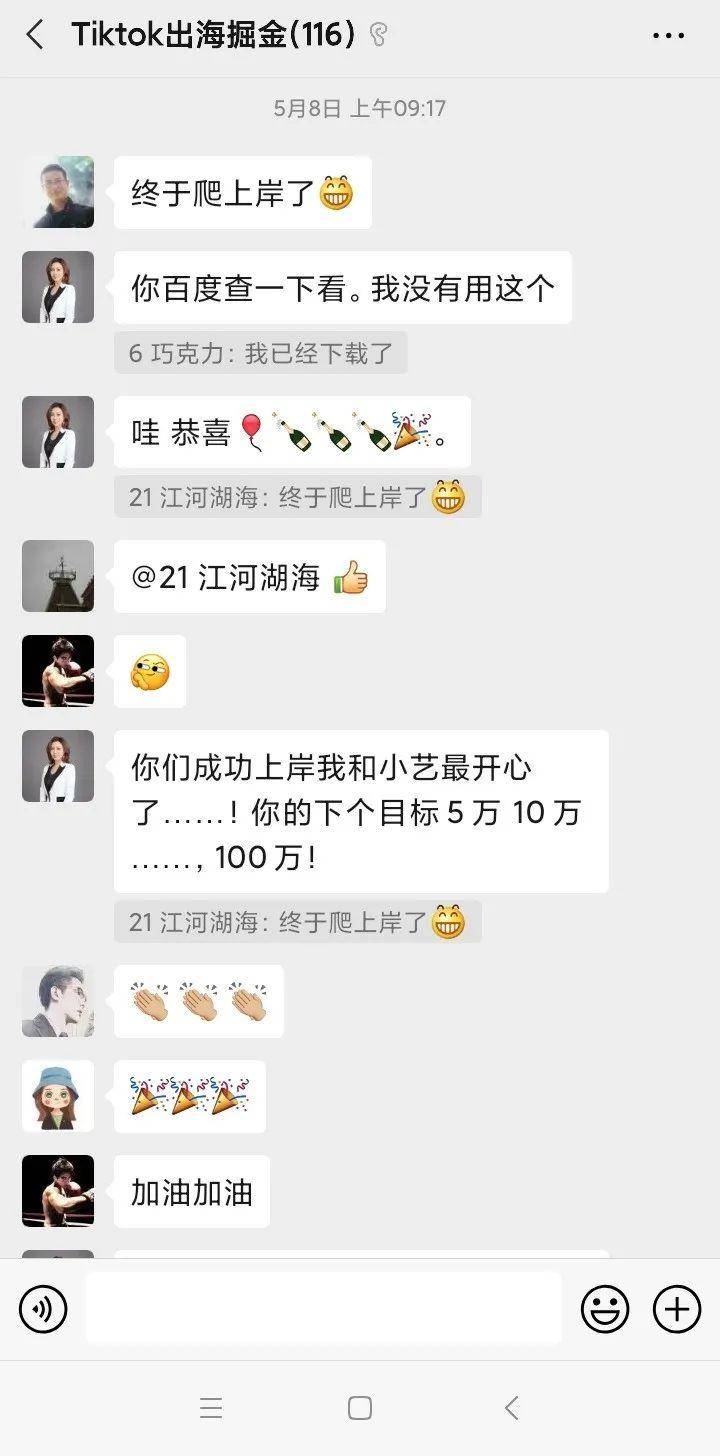Open the emoji sticker picker
This screenshot has height=1456, width=720.
coord(605,1309)
